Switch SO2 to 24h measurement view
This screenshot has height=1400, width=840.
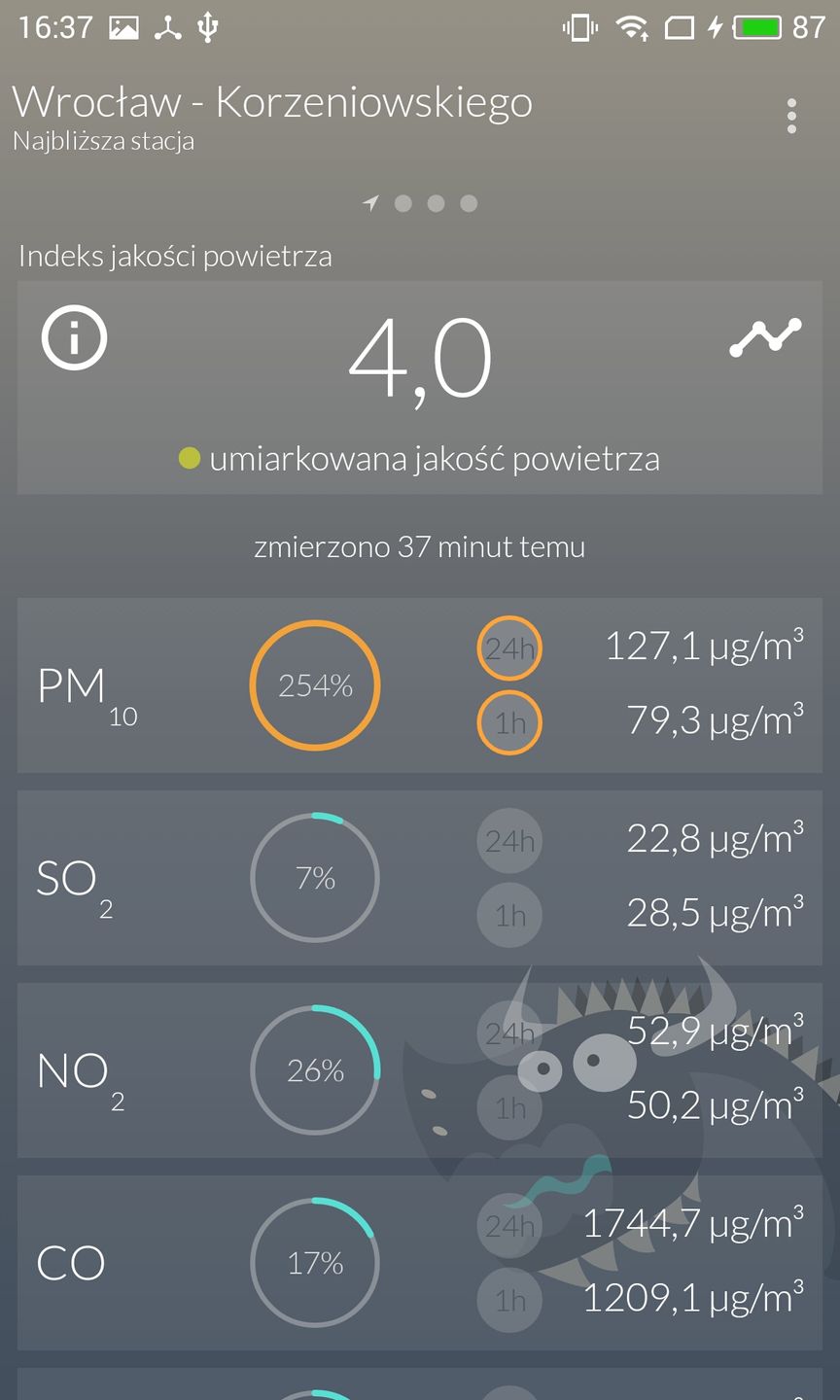(x=509, y=840)
